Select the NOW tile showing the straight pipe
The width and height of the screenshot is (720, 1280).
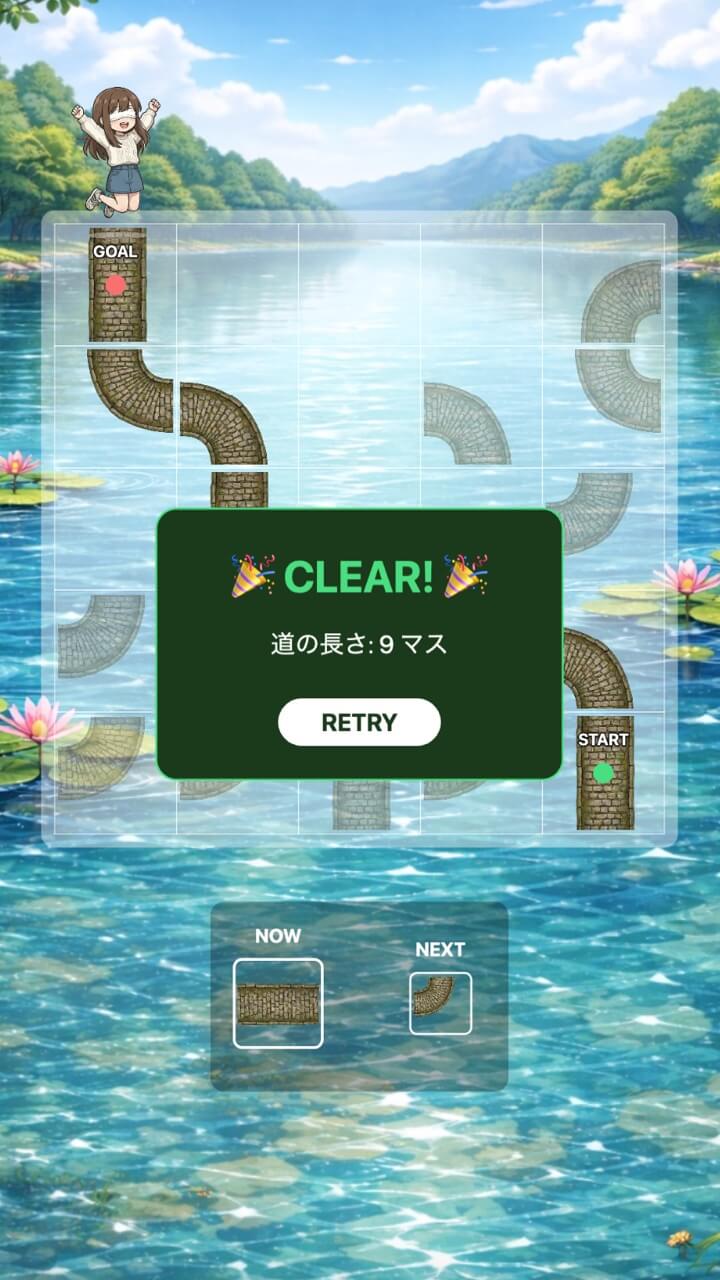click(x=275, y=1000)
